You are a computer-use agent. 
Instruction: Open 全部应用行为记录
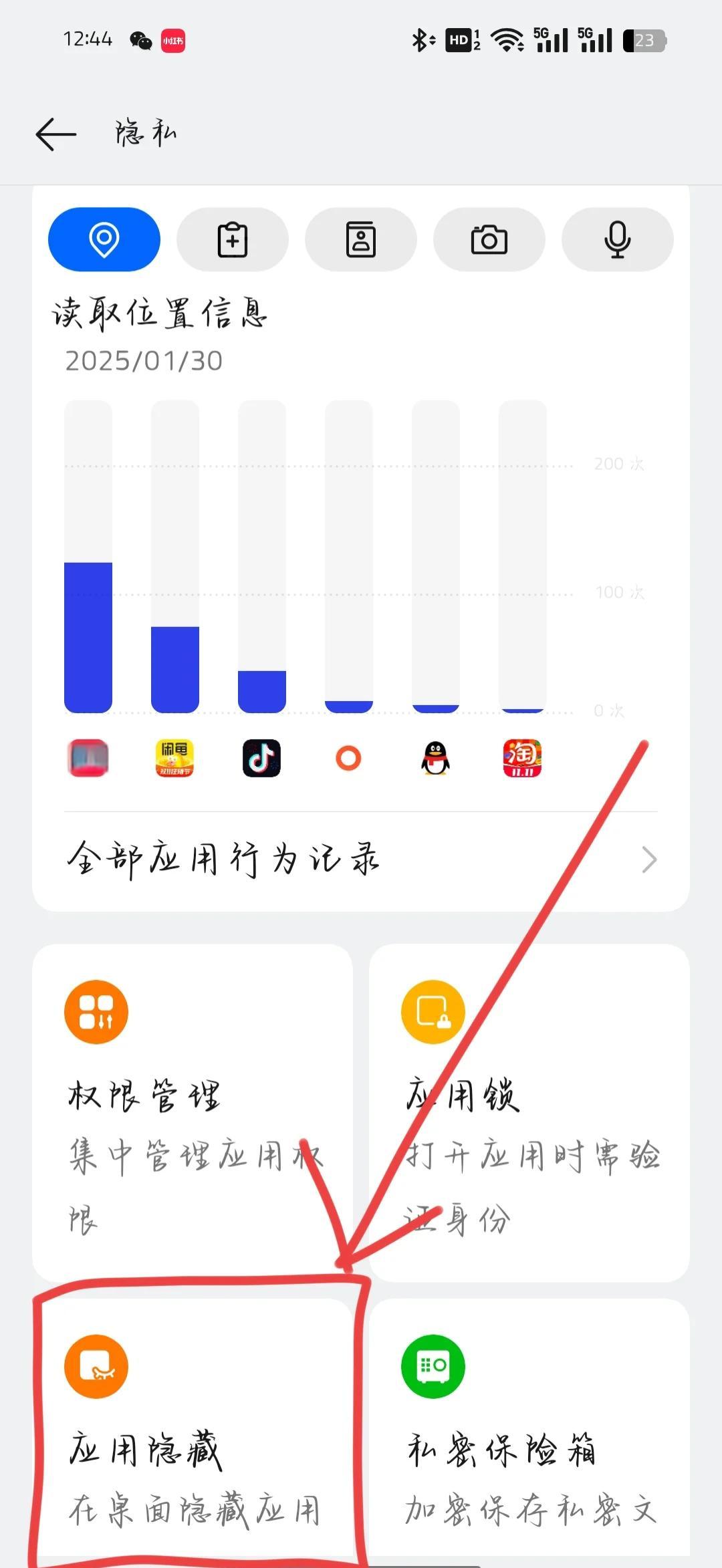pyautogui.click(x=361, y=860)
